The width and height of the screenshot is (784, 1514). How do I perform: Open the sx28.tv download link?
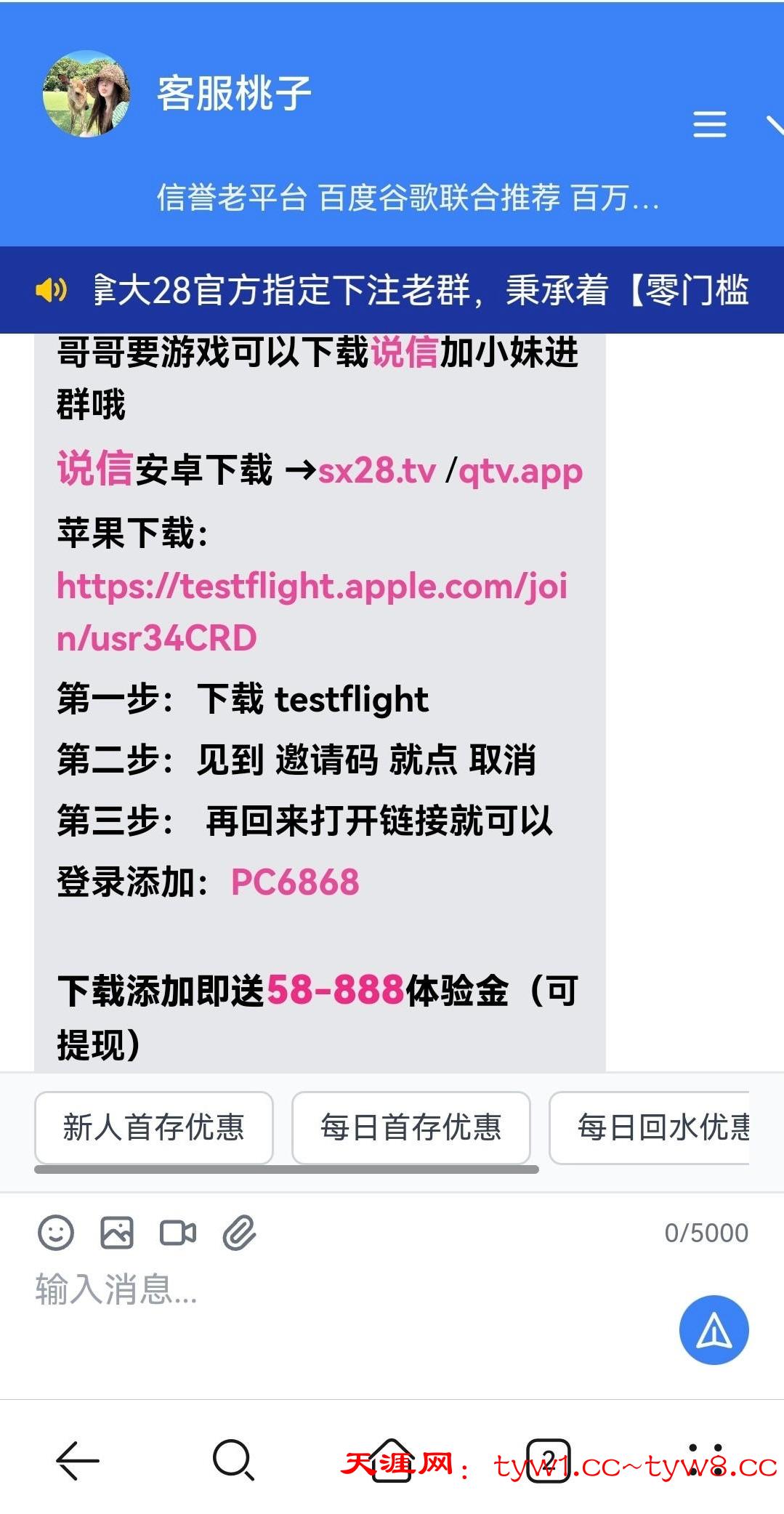(x=376, y=471)
